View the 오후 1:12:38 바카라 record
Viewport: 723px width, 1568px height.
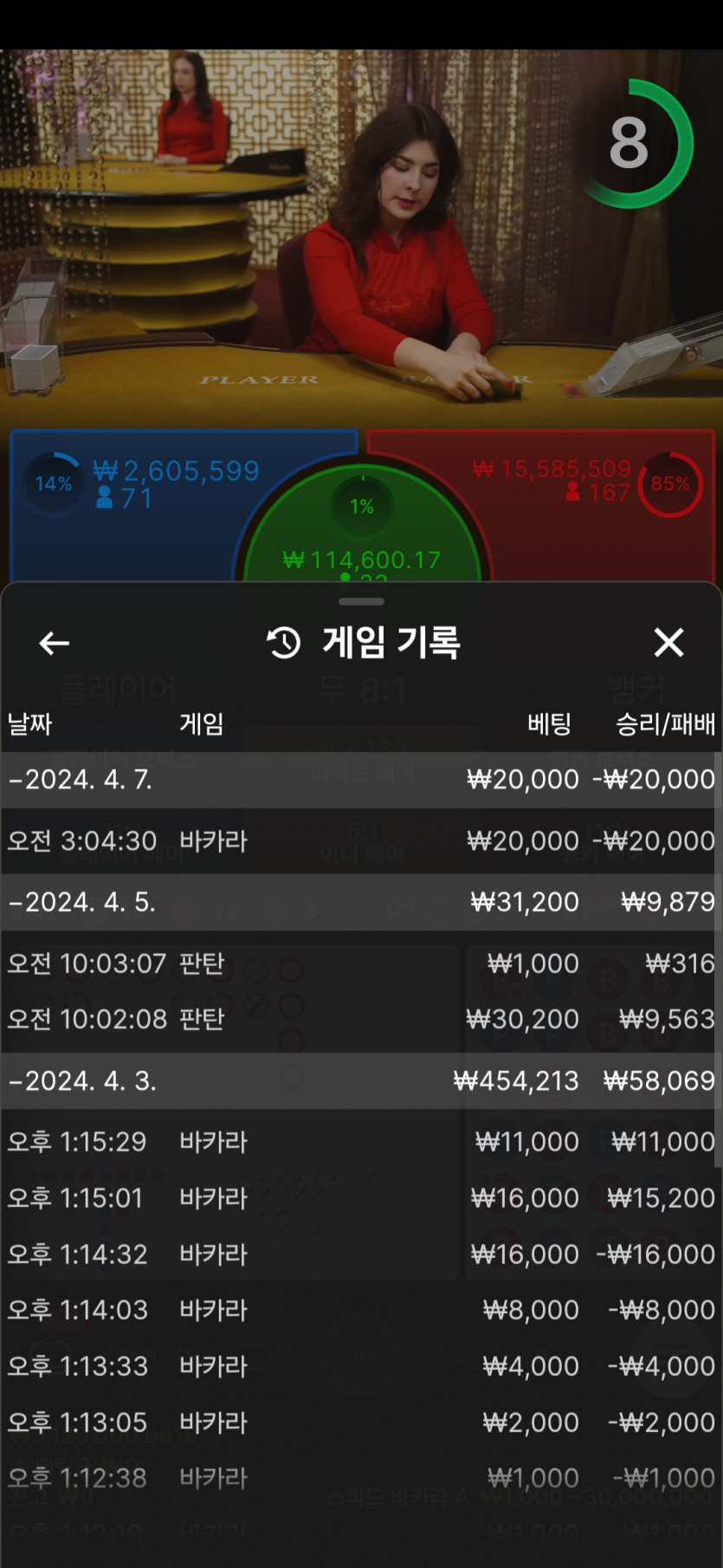click(360, 1478)
